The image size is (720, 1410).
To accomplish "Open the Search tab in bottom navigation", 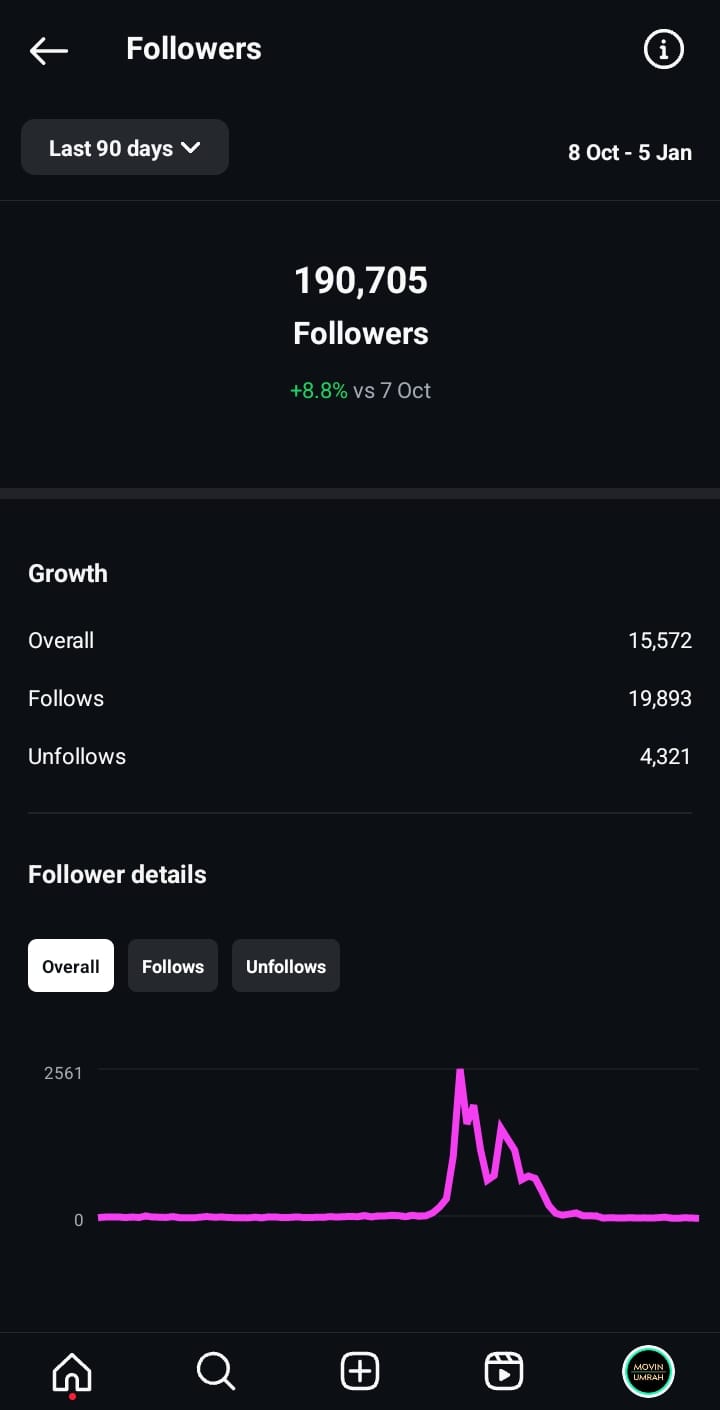I will click(x=216, y=1371).
